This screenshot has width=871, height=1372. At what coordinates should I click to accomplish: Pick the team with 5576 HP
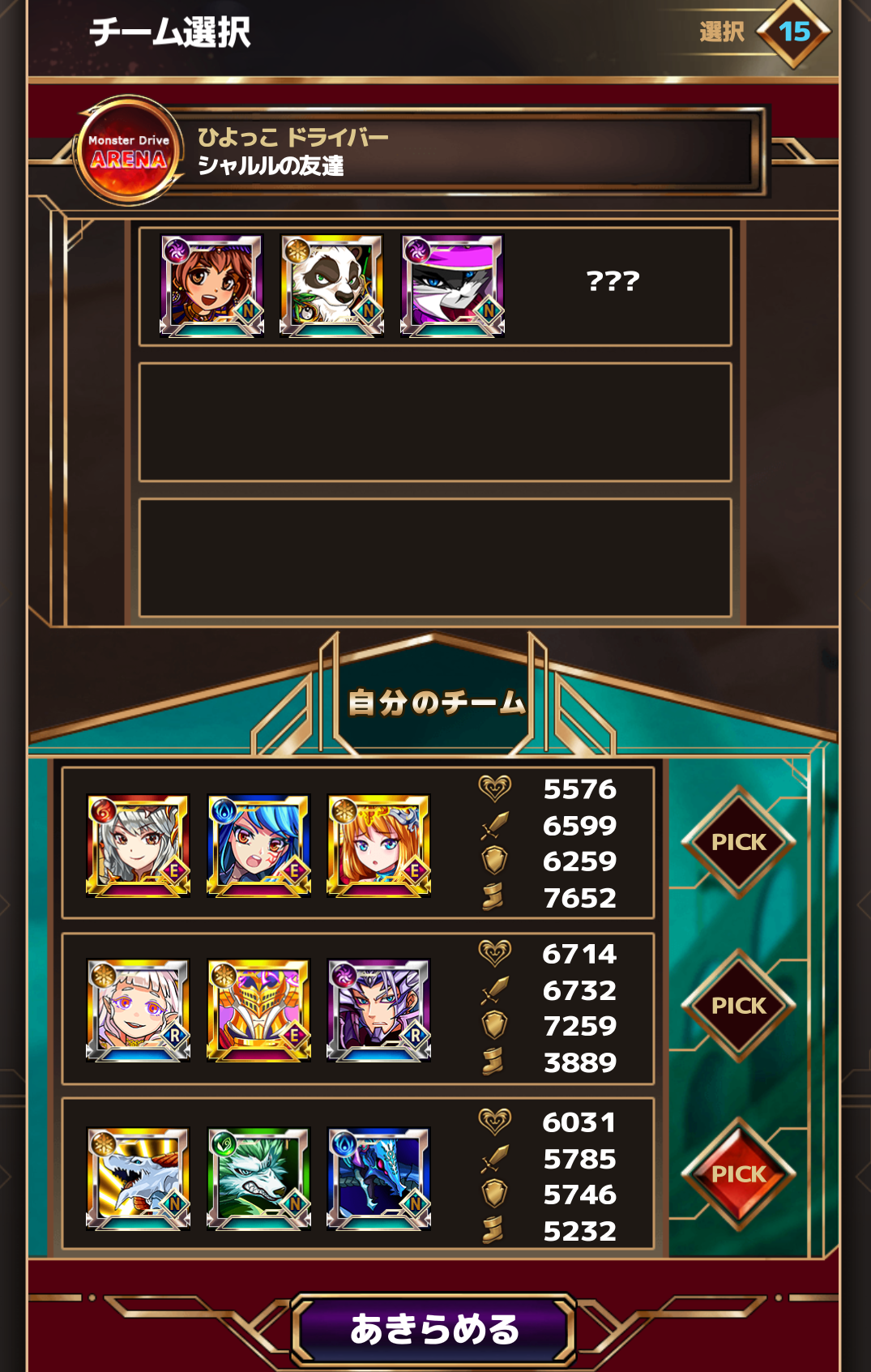coord(738,843)
